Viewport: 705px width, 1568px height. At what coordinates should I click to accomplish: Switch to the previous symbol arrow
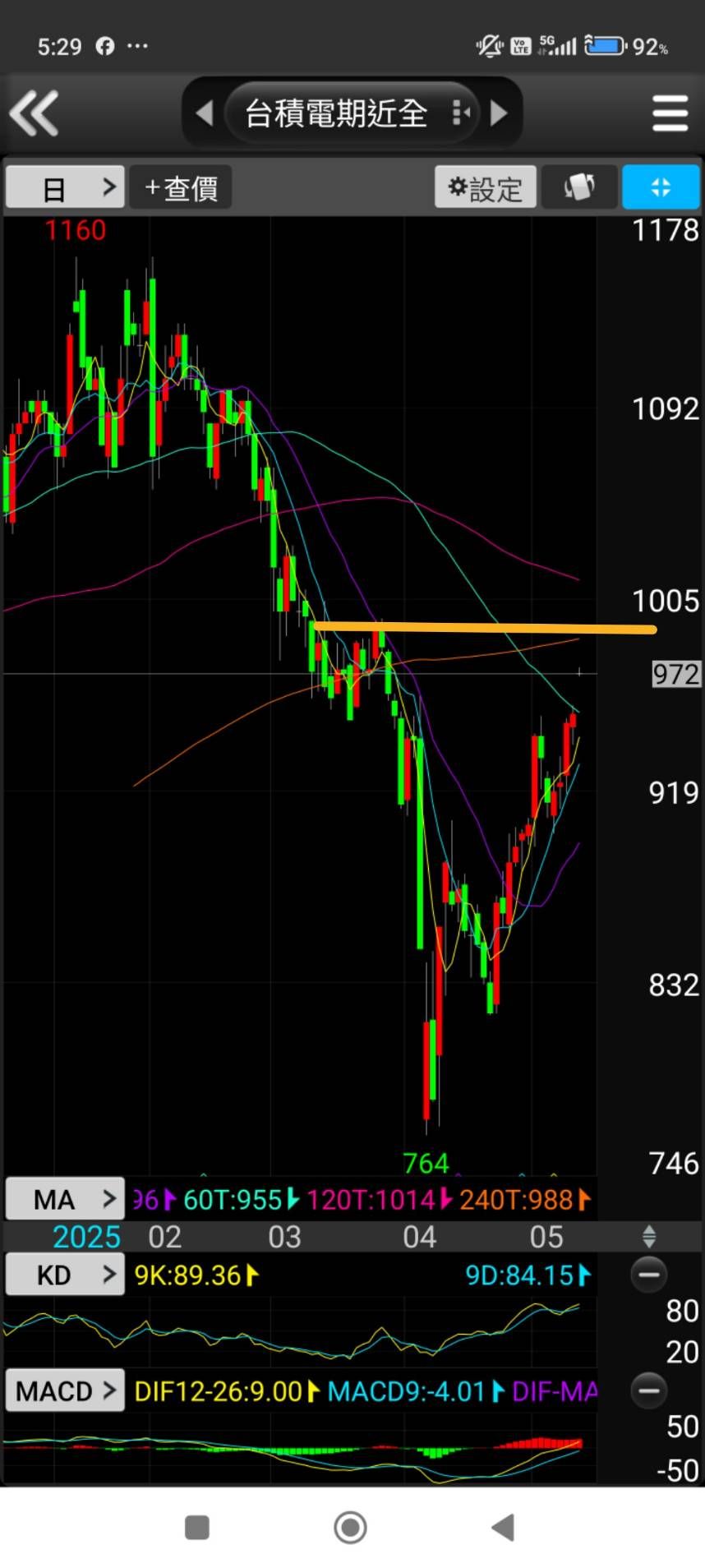point(205,113)
